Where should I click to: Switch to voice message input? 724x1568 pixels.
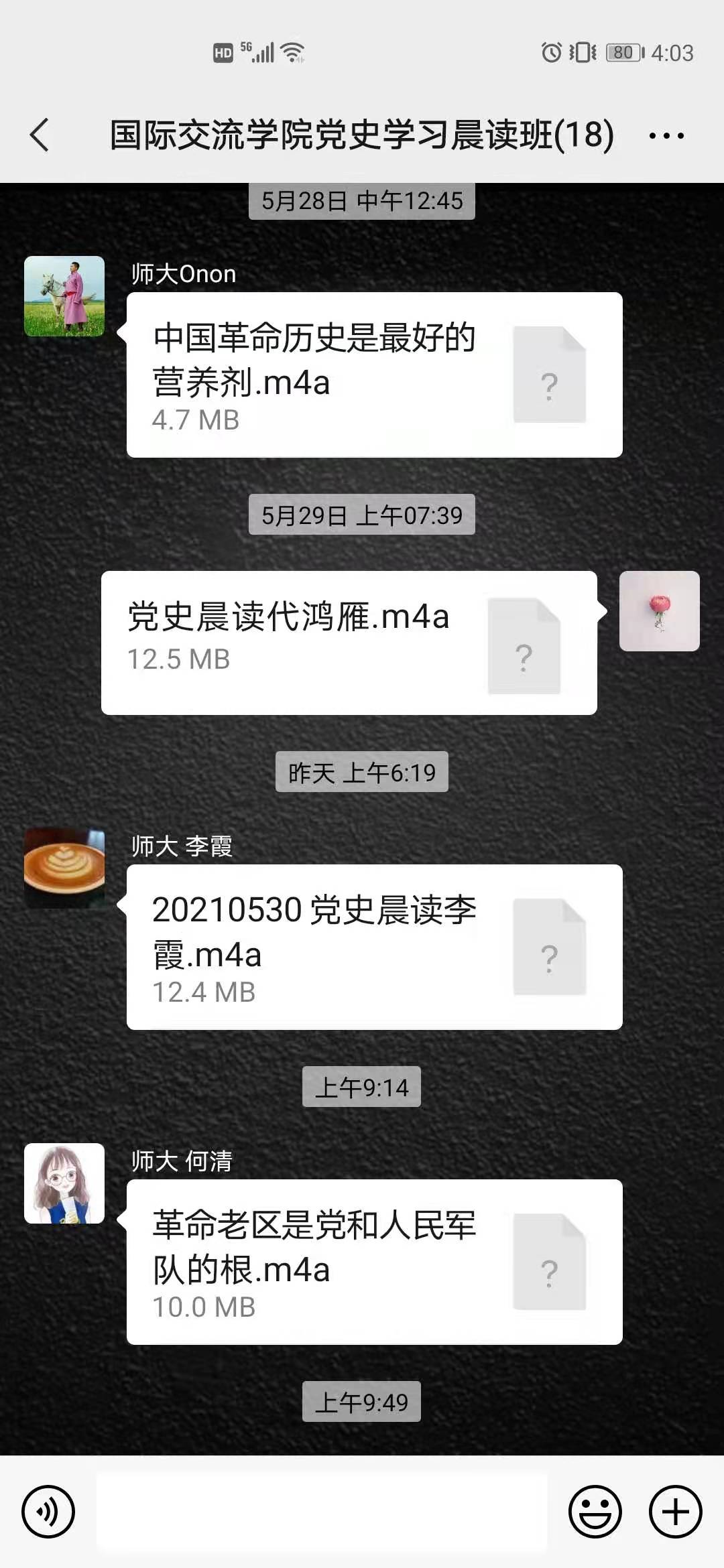(x=48, y=1512)
